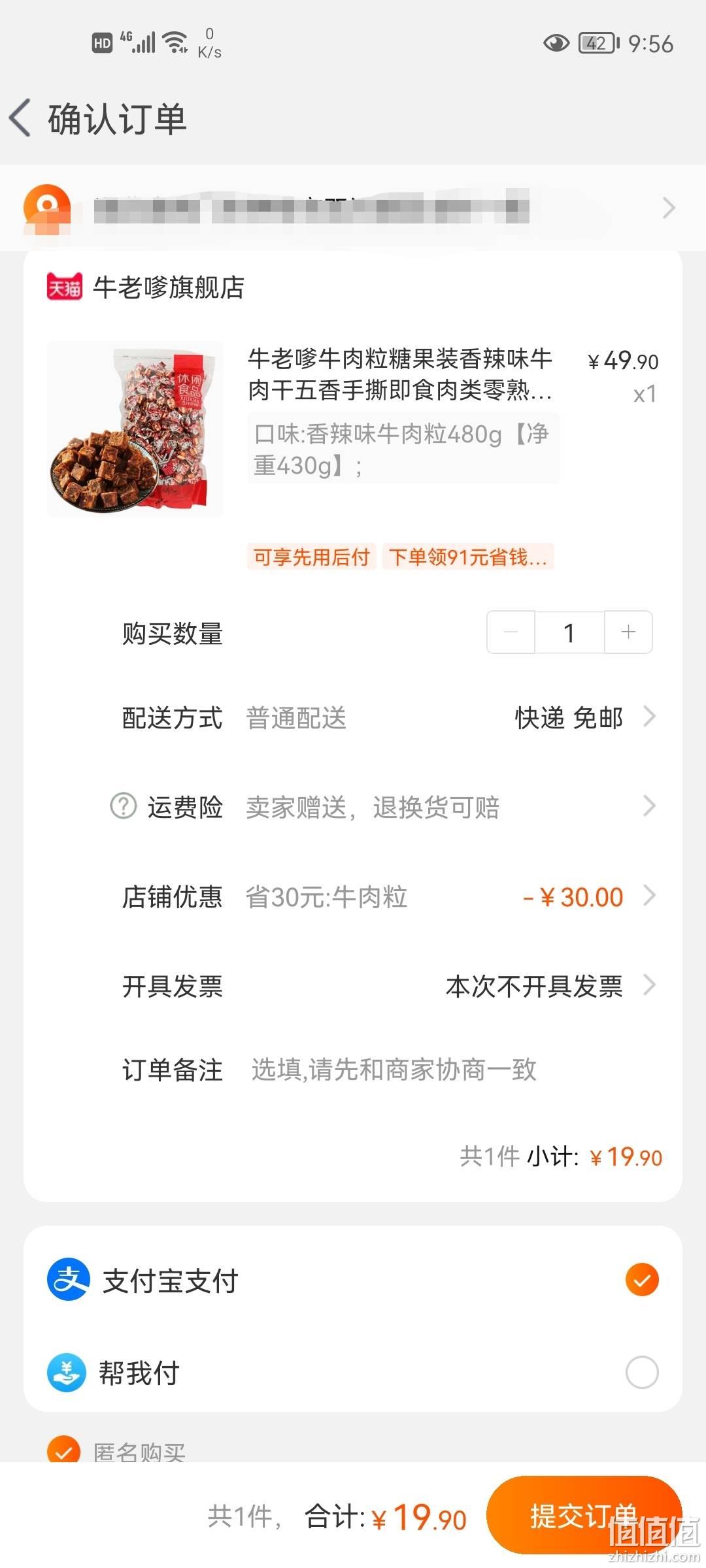706x1568 pixels.
Task: Go back from the 确认订单 page
Action: click(x=20, y=118)
